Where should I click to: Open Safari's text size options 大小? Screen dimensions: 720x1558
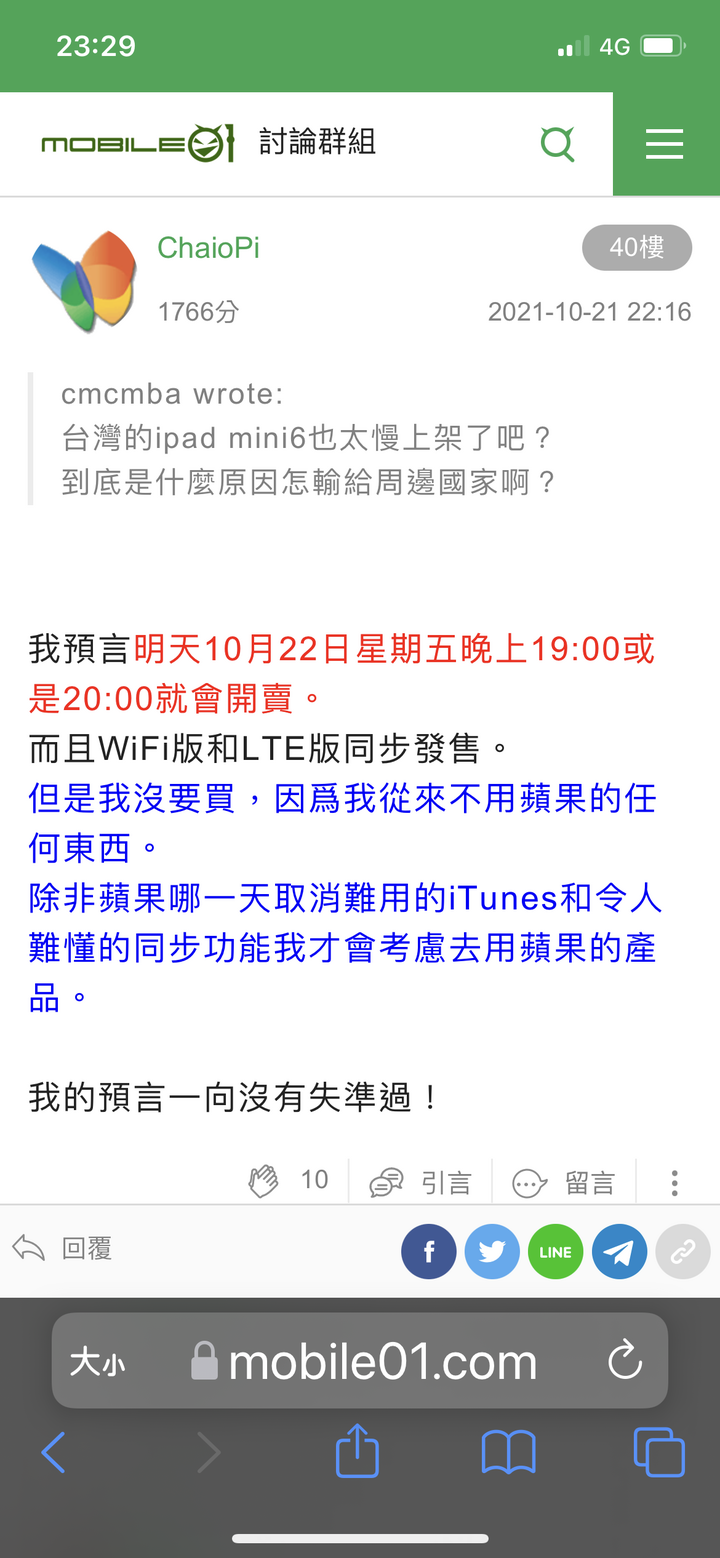point(98,1362)
